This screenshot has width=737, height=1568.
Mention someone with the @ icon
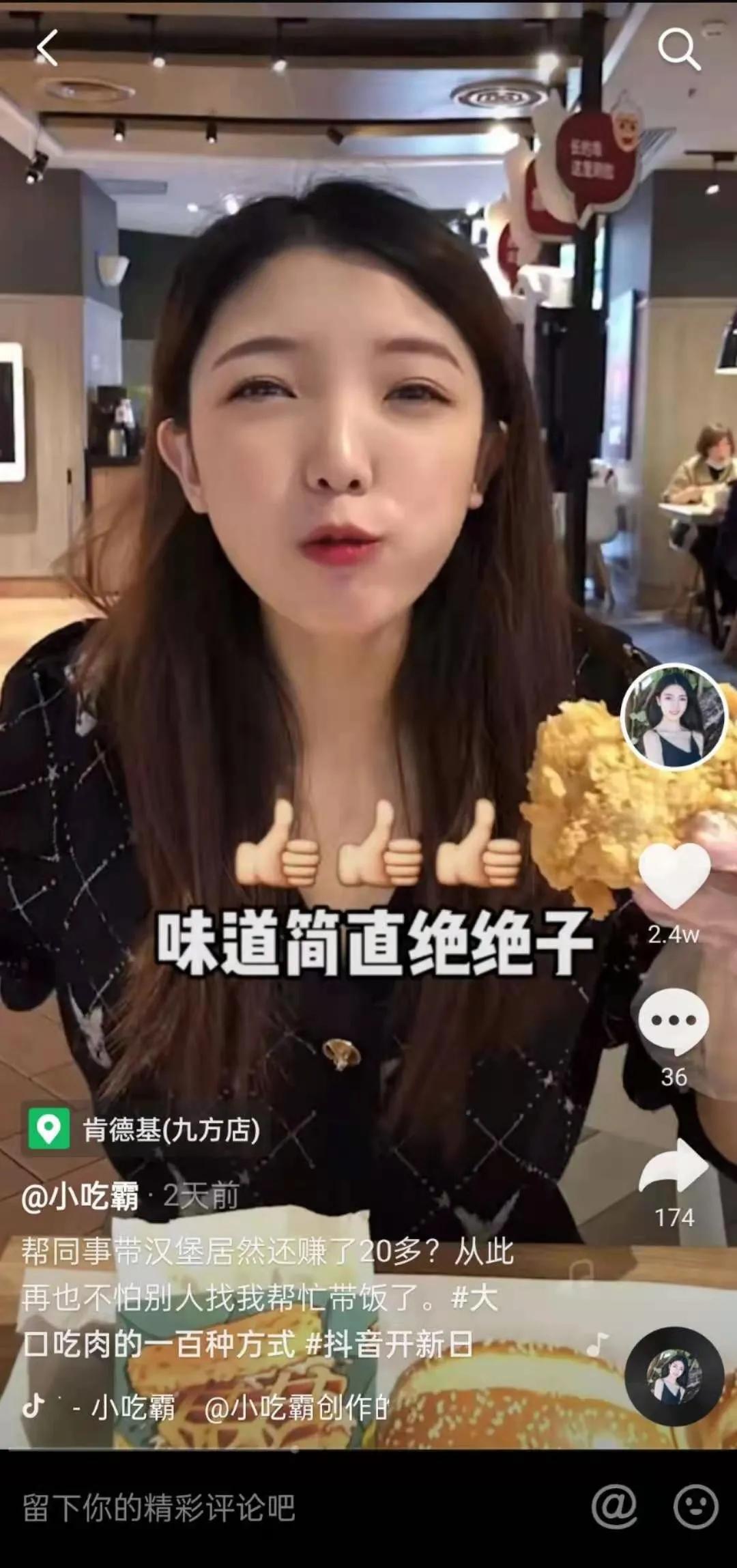point(614,1507)
